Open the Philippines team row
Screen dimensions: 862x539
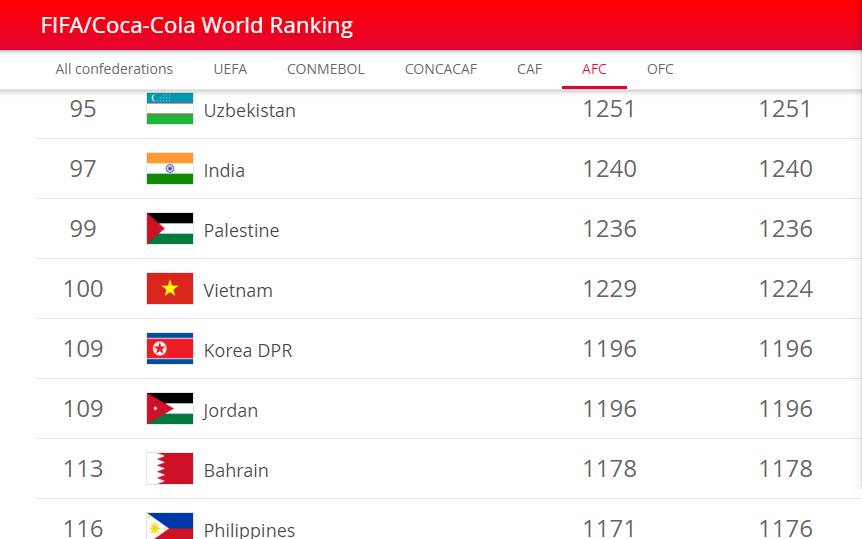[x=249, y=528]
